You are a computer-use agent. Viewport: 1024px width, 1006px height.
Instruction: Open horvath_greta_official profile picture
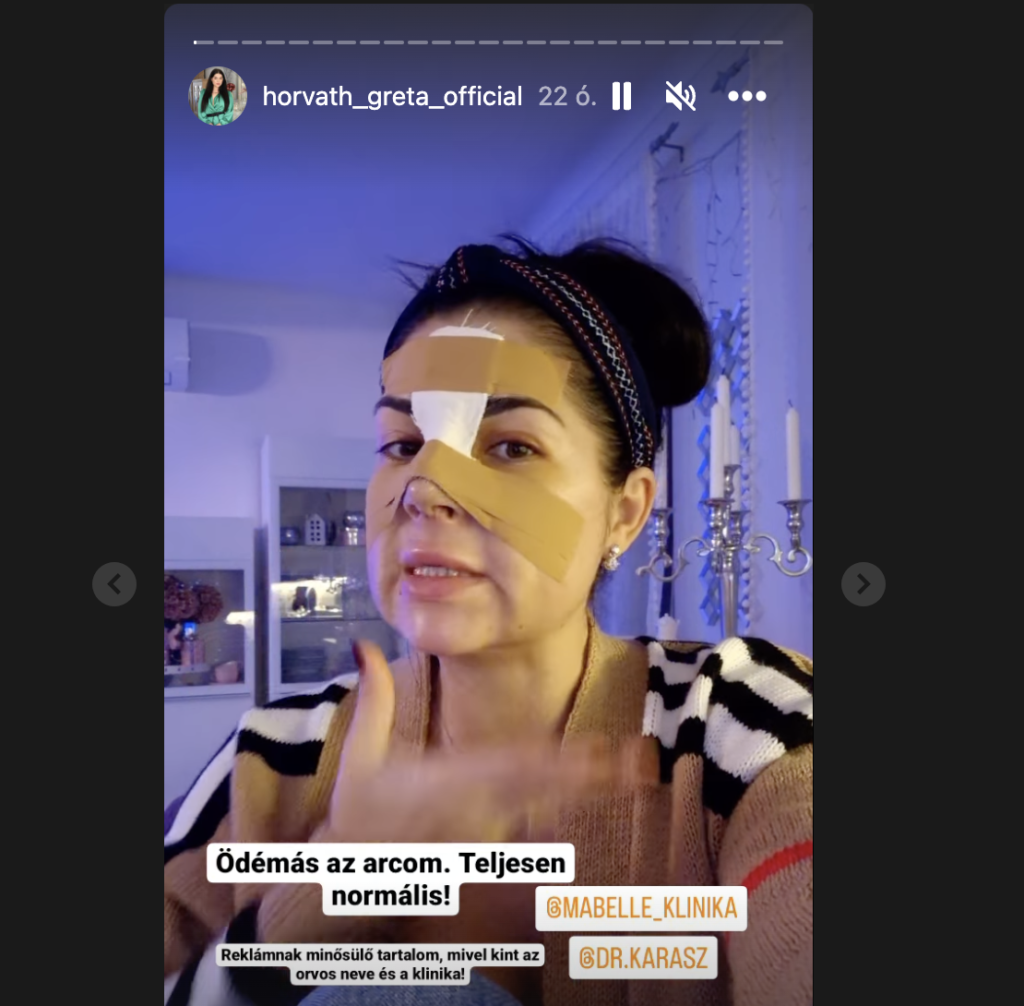[x=218, y=96]
